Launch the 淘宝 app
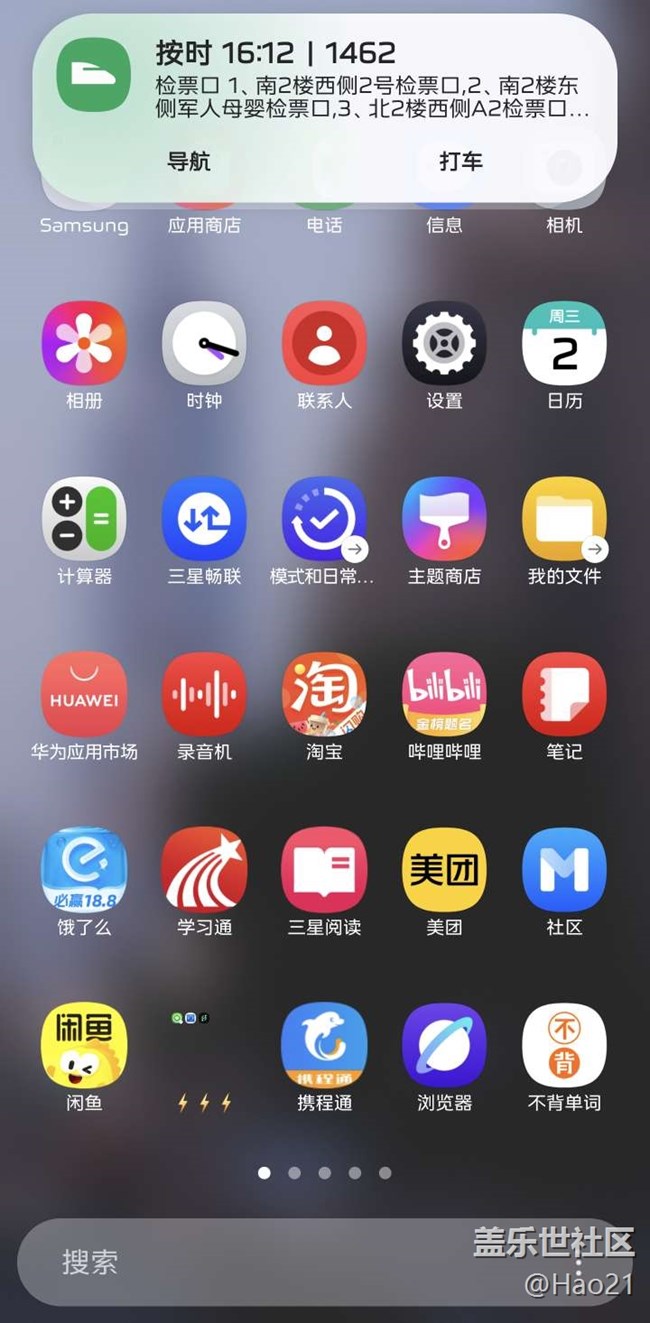Image resolution: width=650 pixels, height=1323 pixels. point(324,695)
